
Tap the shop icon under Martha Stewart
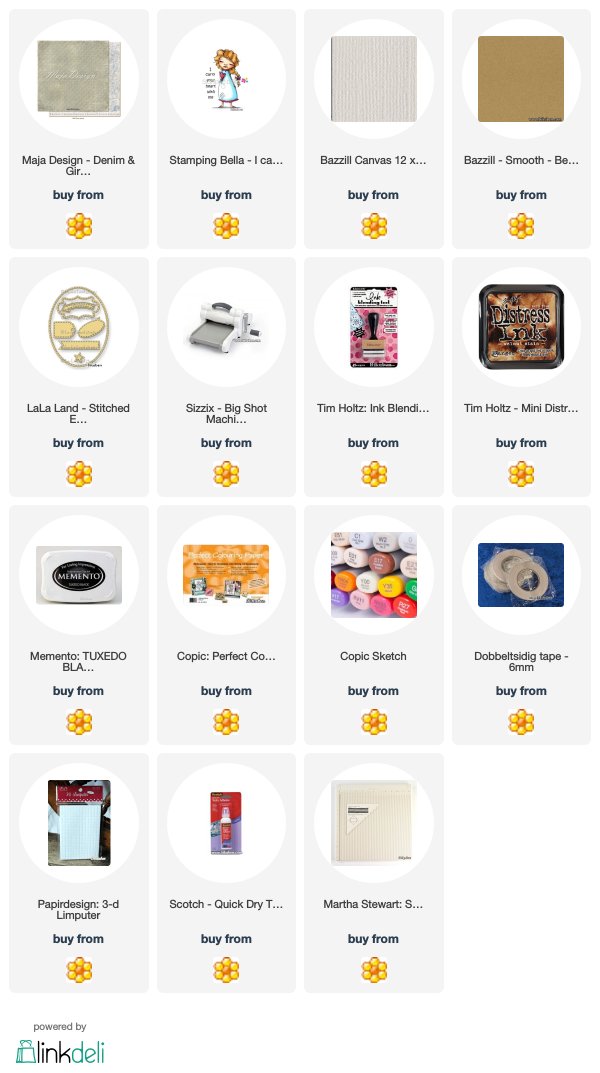coord(373,970)
